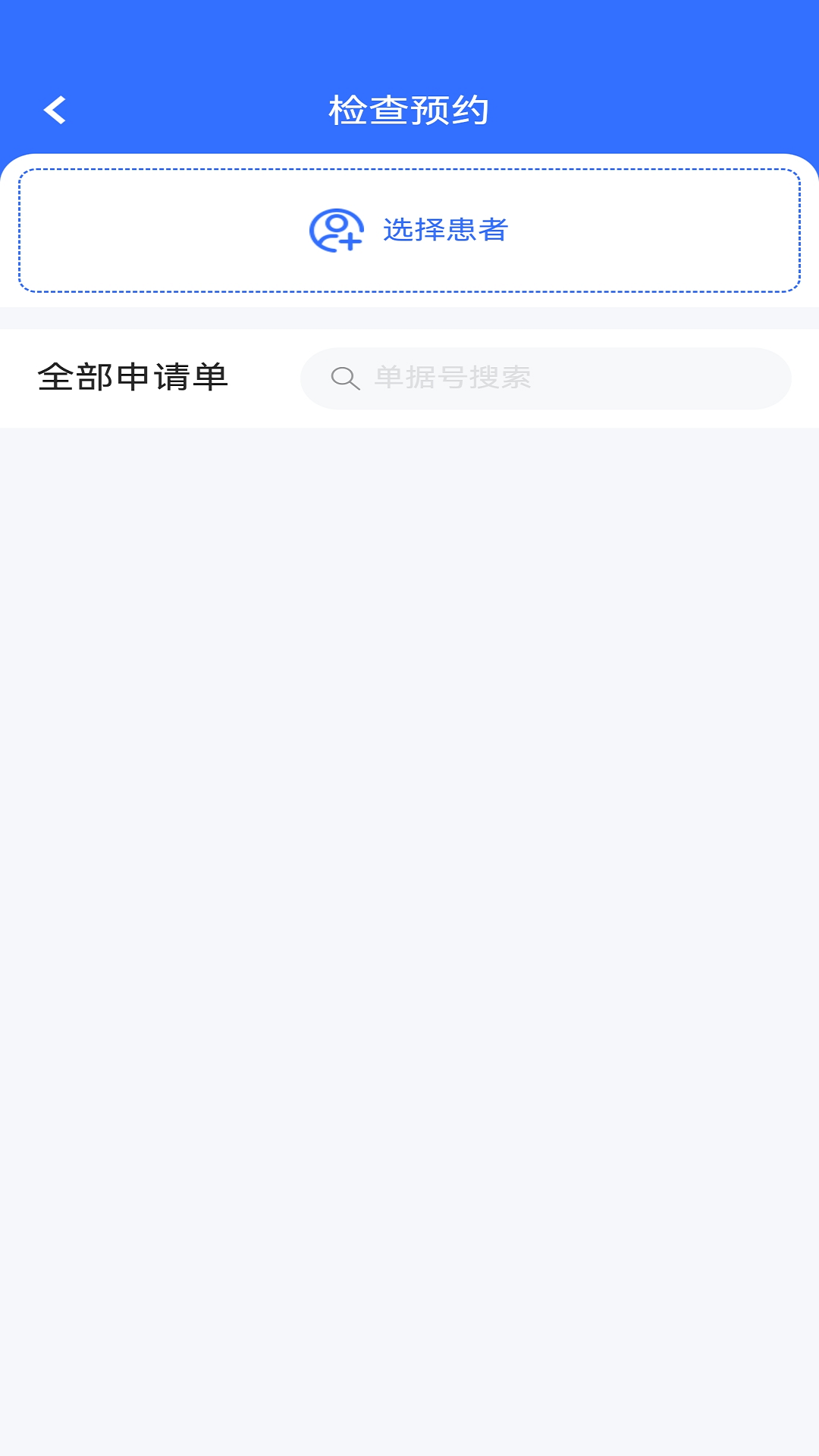Go back from 检查预约 page
Viewport: 819px width, 1456px height.
55,110
